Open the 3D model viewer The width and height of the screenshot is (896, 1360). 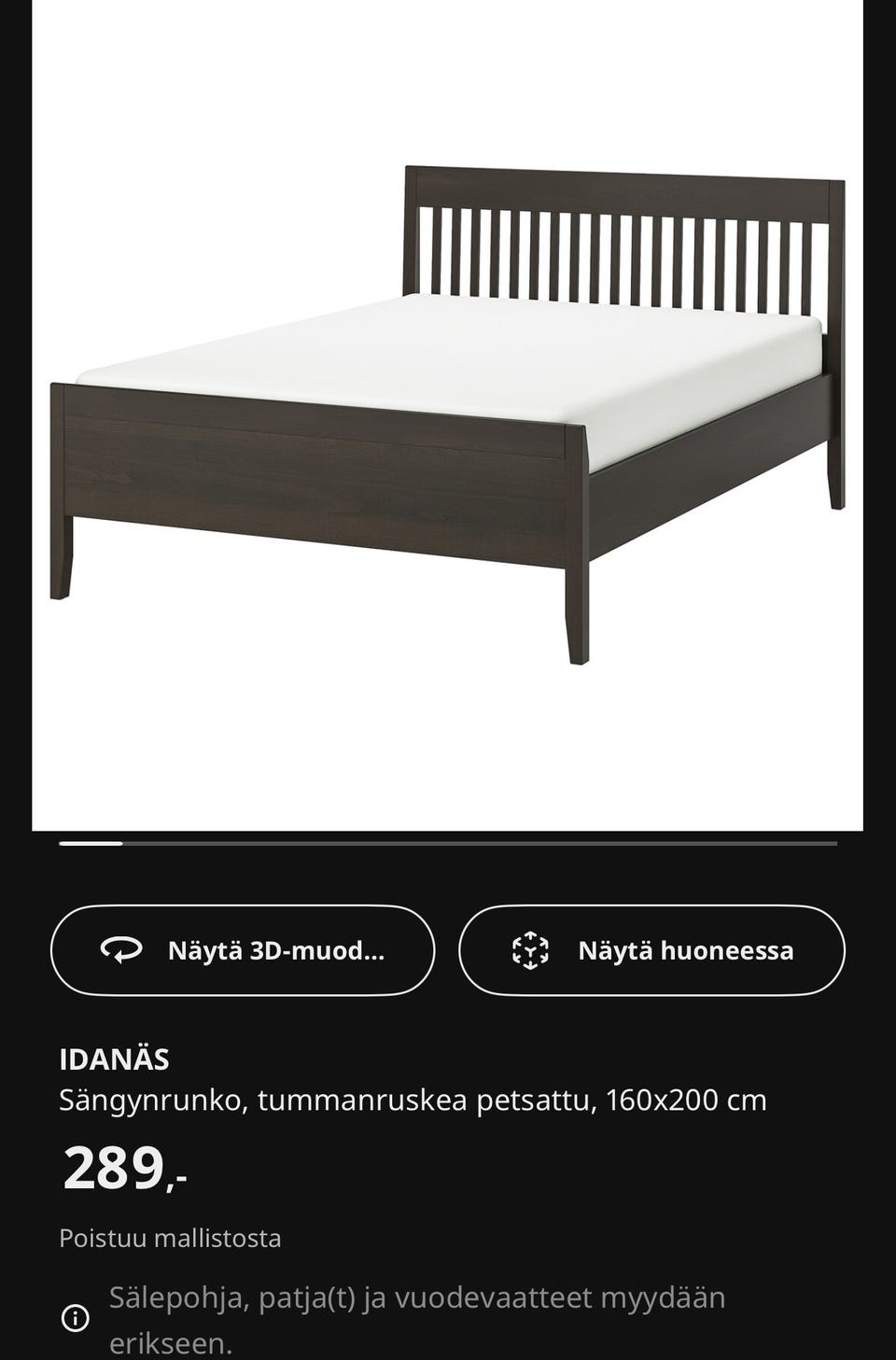[x=245, y=949]
